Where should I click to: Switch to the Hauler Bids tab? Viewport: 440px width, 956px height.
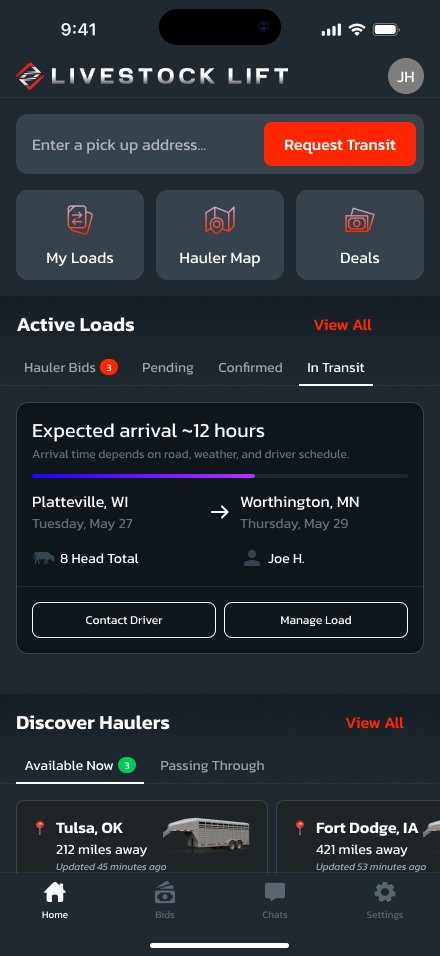click(71, 368)
